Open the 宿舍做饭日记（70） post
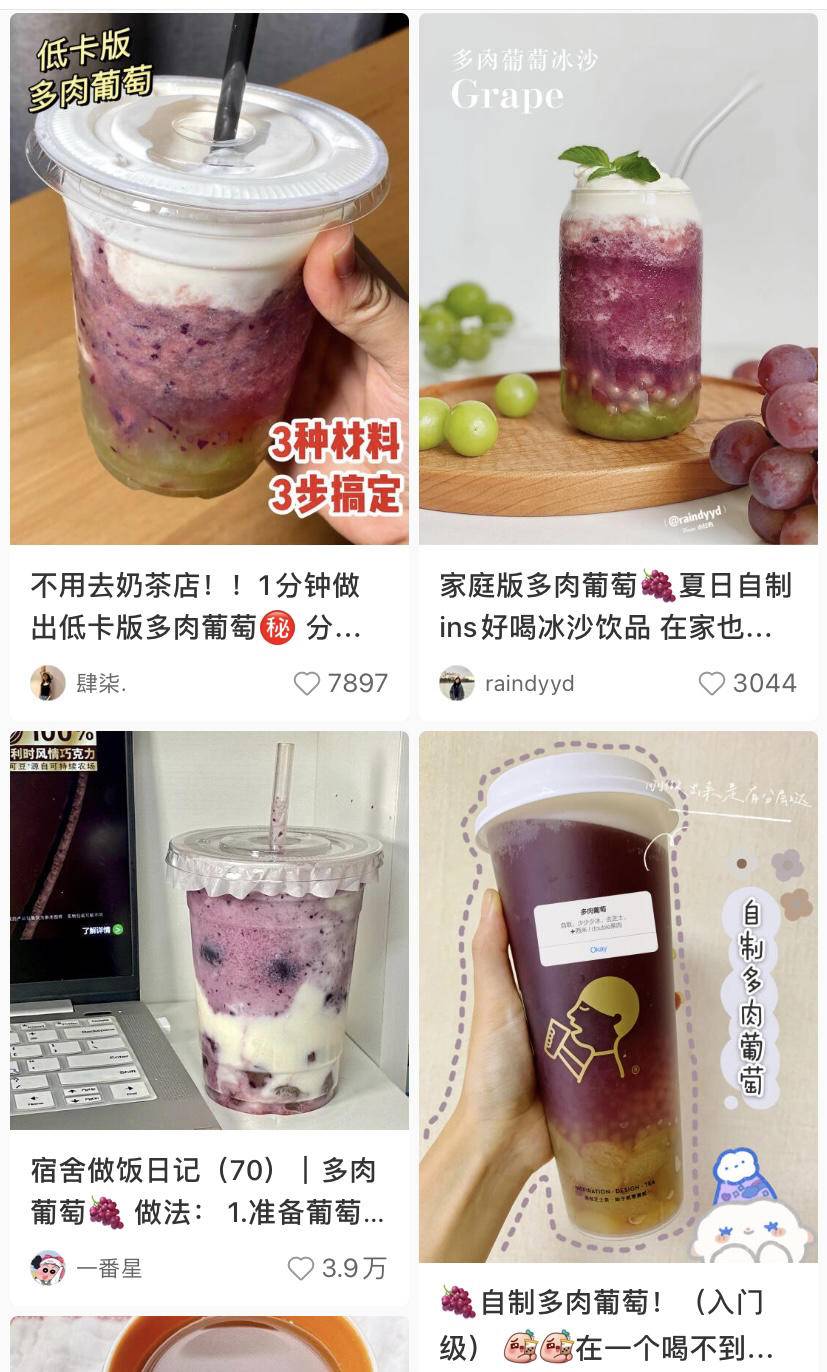The height and width of the screenshot is (1372, 827). (x=209, y=930)
